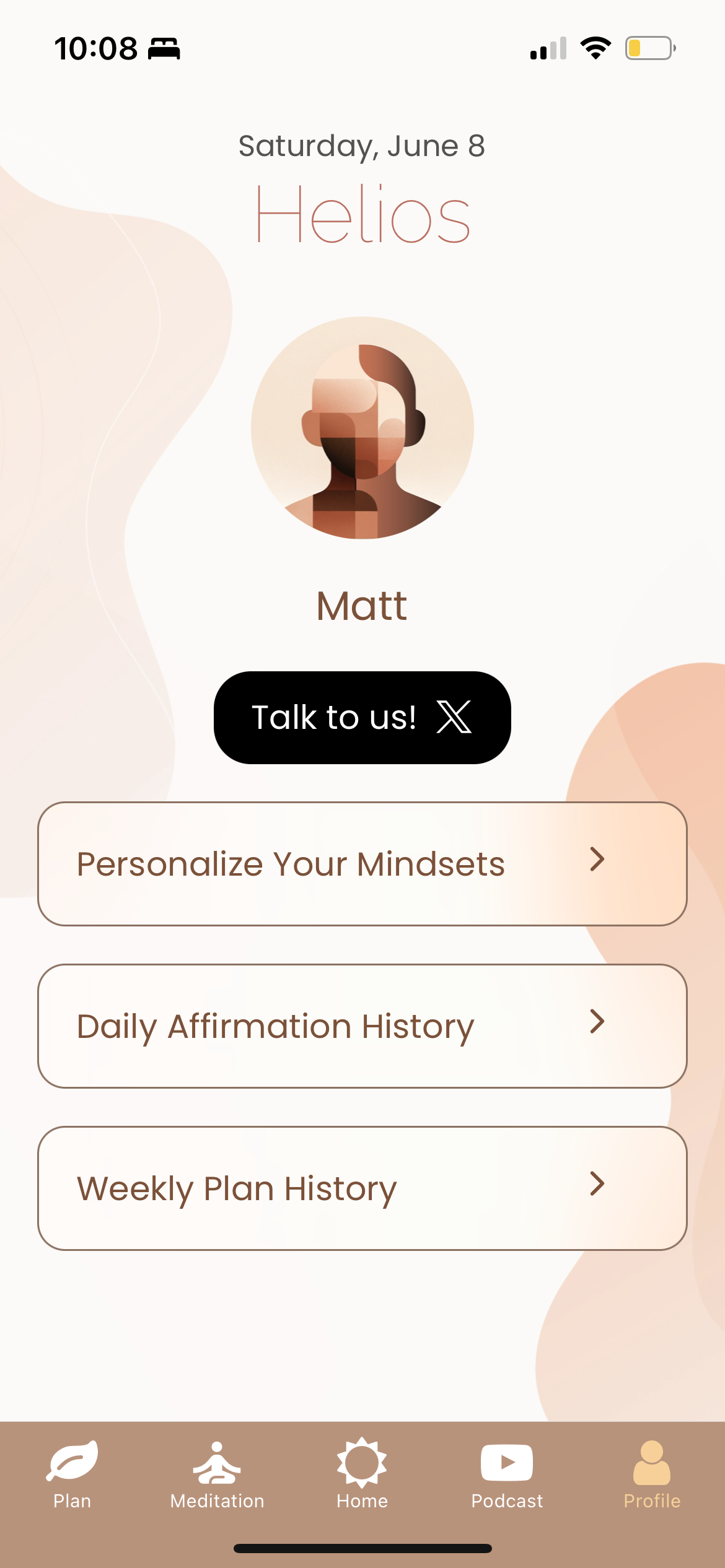The width and height of the screenshot is (725, 1568).
Task: View Weekly Plan History
Action: [362, 1188]
